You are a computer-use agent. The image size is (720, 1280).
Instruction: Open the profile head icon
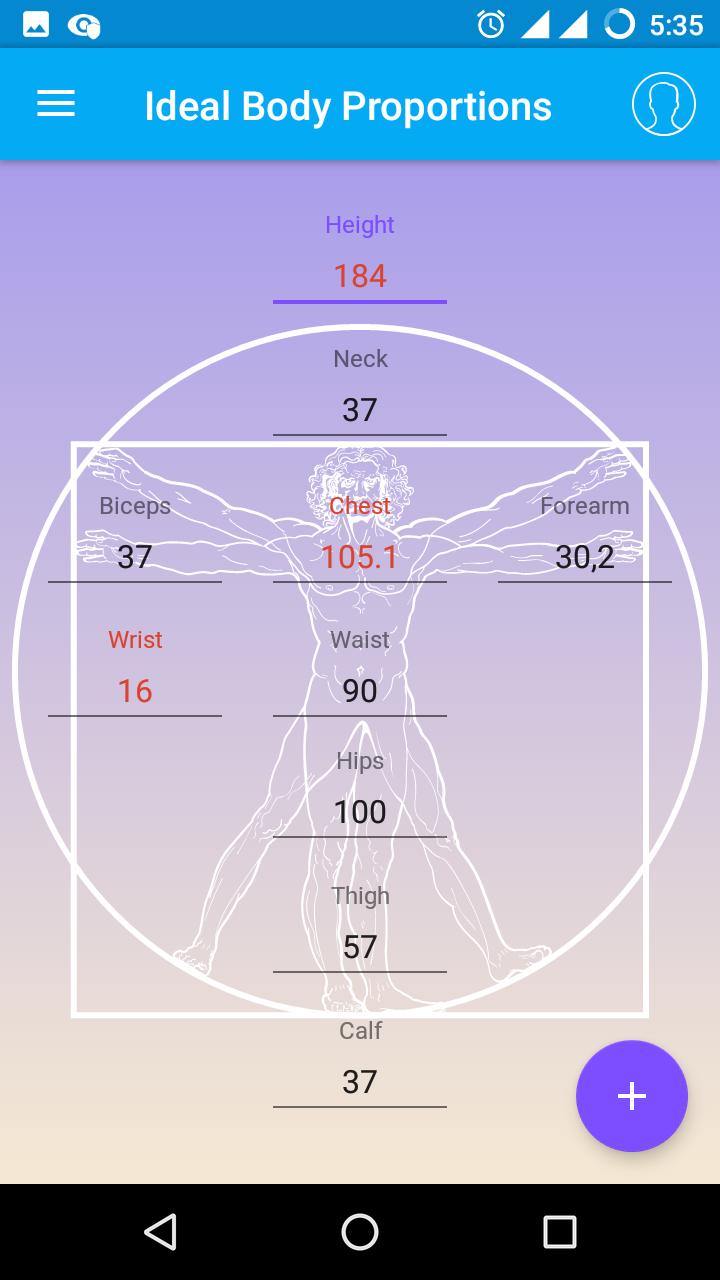(663, 104)
